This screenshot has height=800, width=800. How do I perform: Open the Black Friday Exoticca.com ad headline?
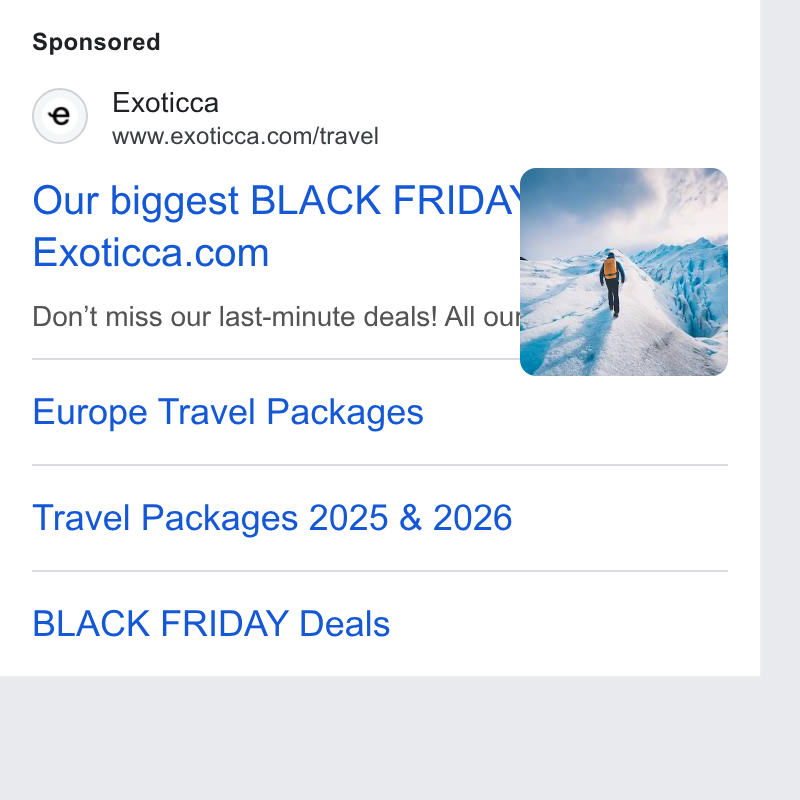[278, 227]
